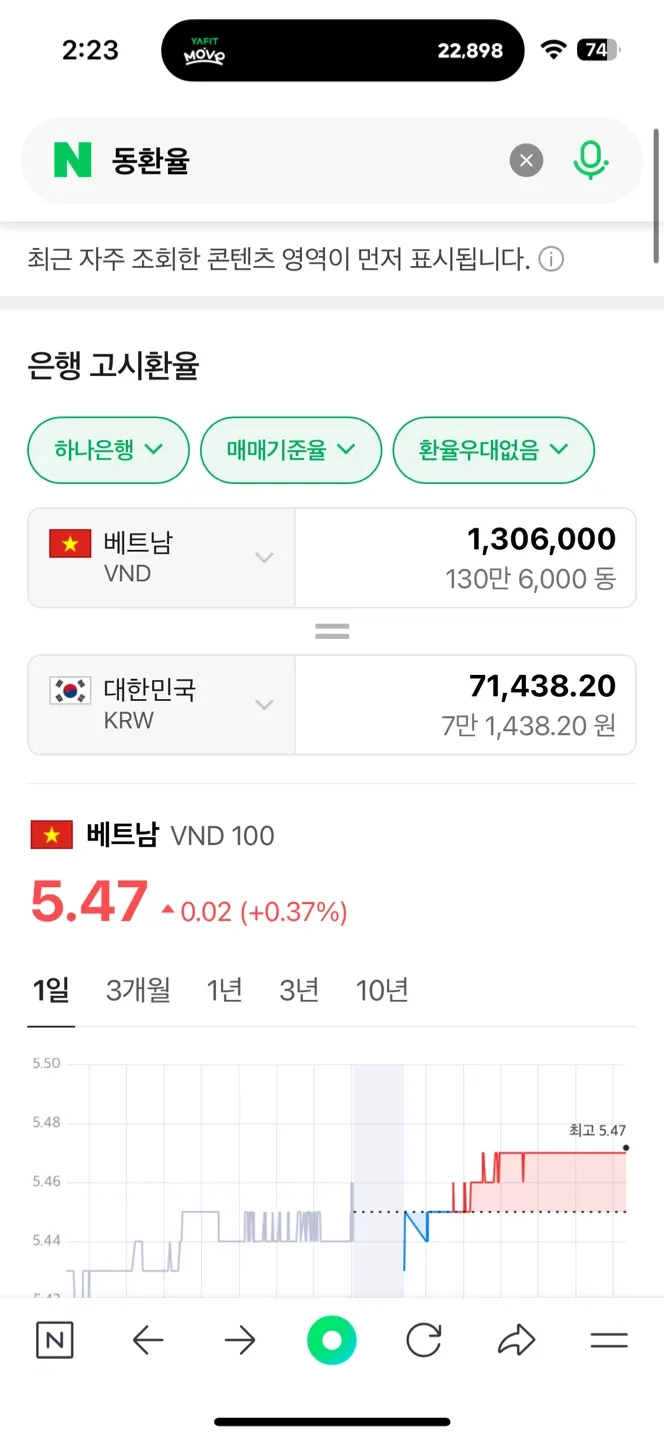This screenshot has height=1440, width=664.
Task: Change the 대한민국 KRW currency selector
Action: pos(161,705)
